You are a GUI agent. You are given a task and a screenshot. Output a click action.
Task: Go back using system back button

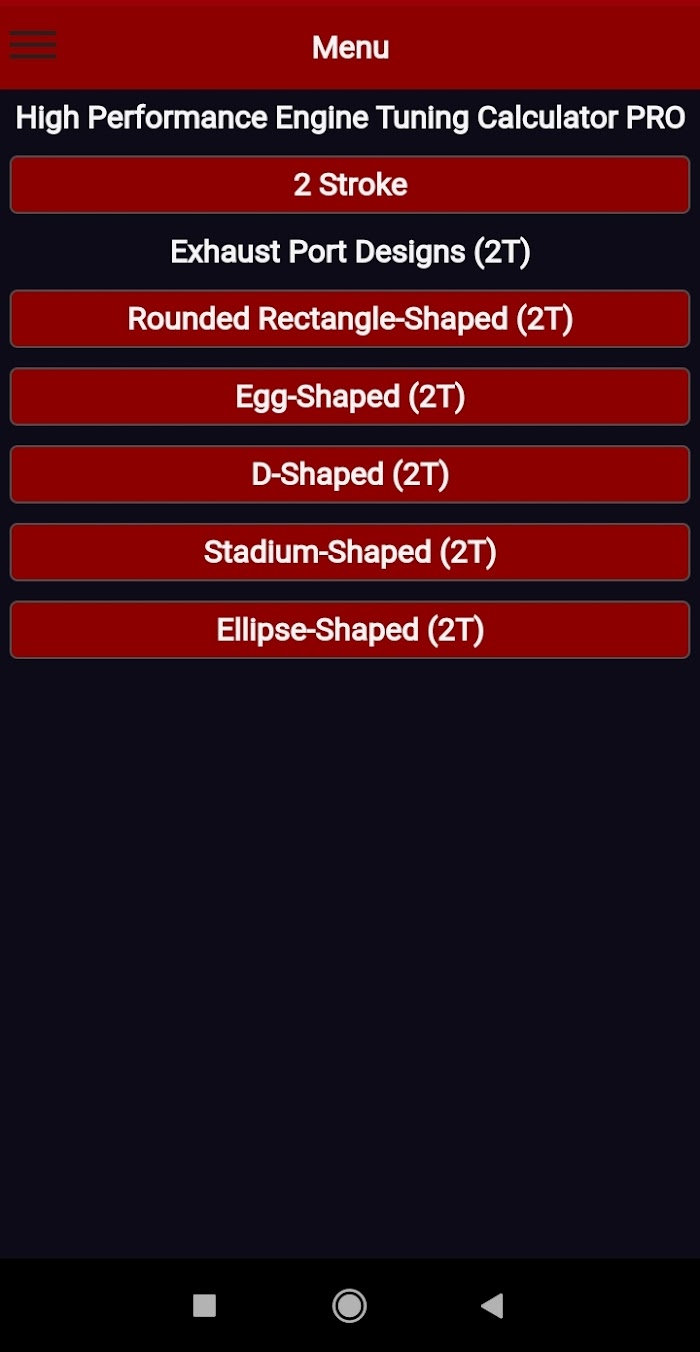point(492,1305)
